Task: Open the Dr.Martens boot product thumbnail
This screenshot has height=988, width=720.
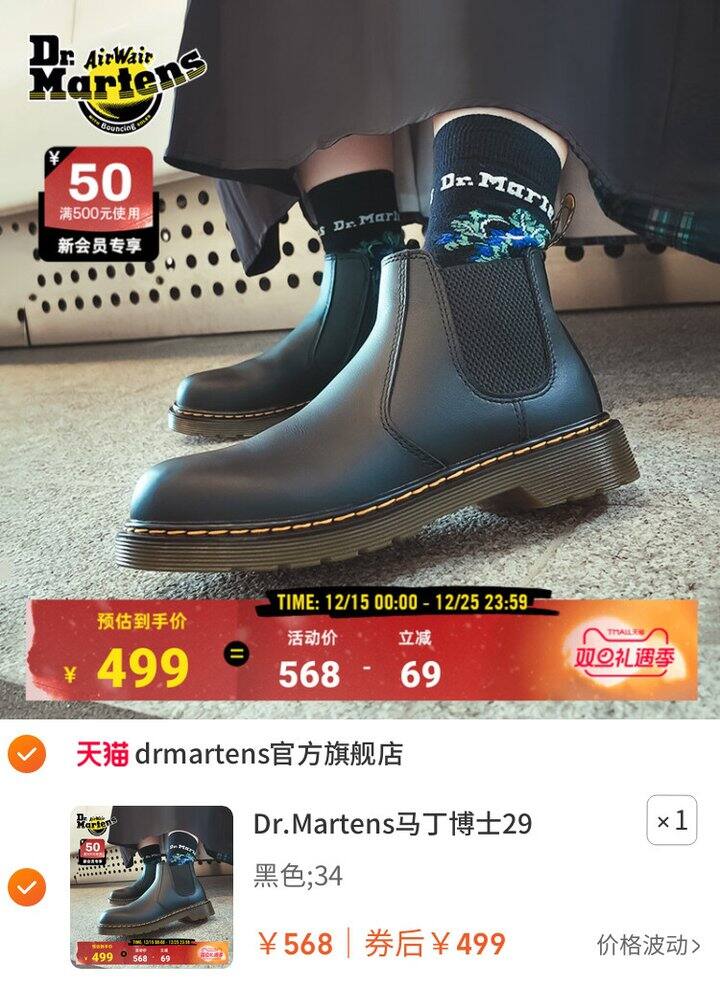Action: [151, 886]
